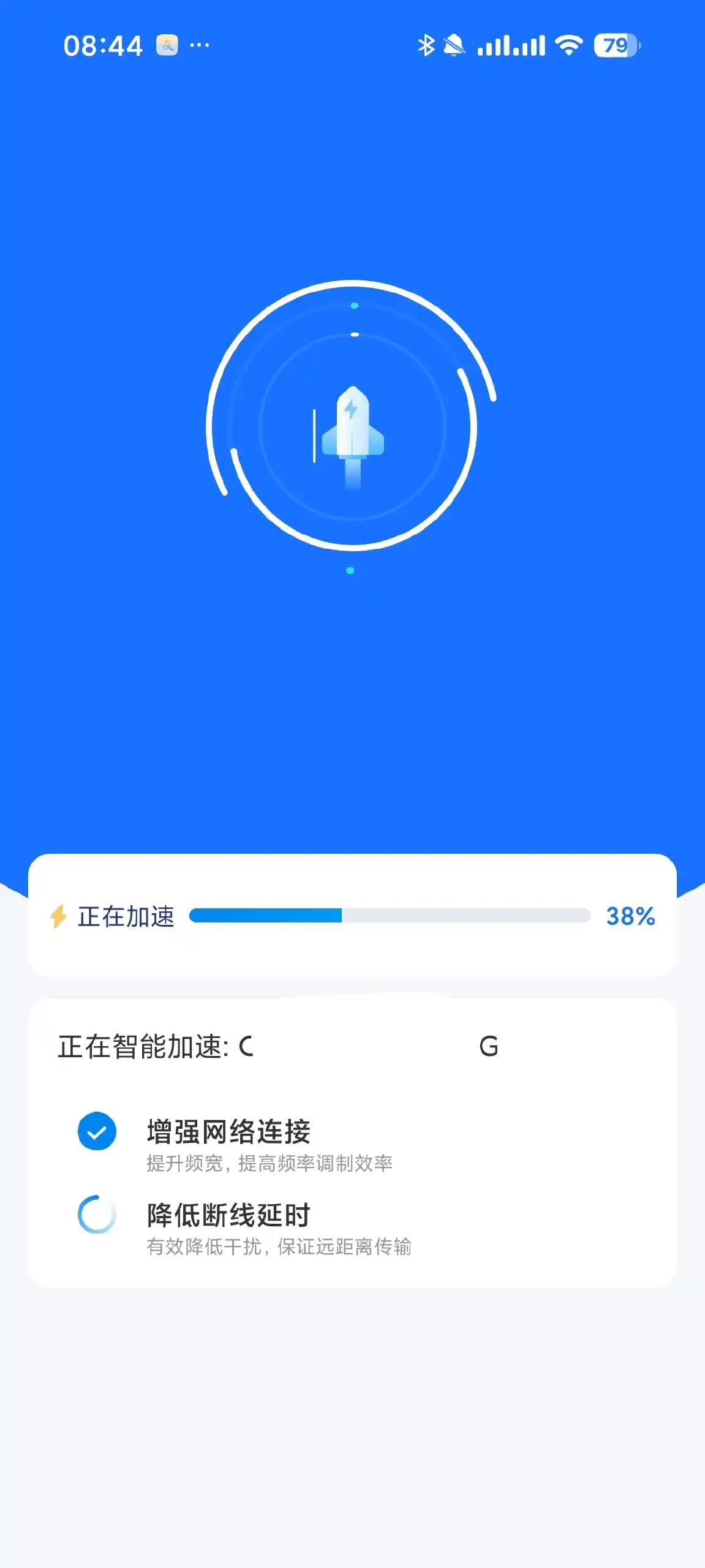Tap the rocket acceleration animation icon

(x=352, y=429)
